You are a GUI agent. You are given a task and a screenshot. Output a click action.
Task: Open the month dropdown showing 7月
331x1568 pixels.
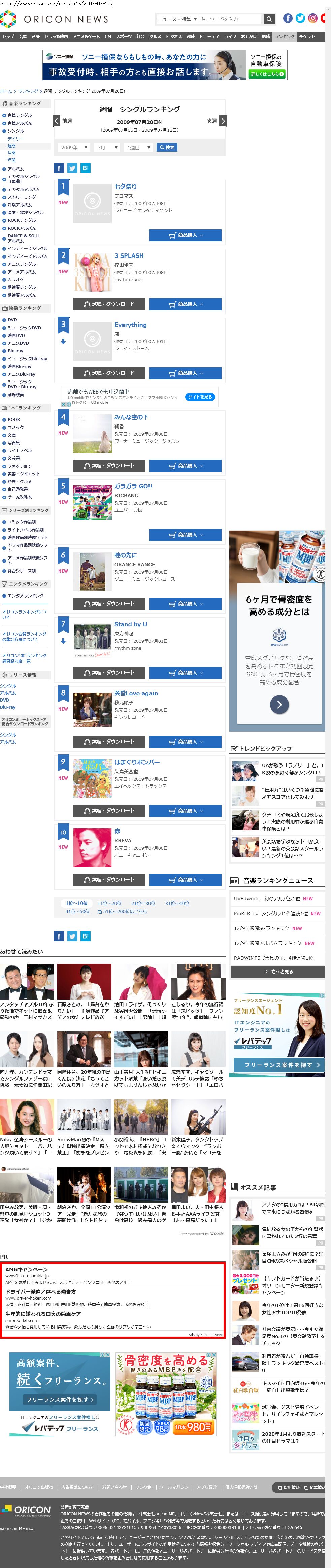pyautogui.click(x=106, y=147)
